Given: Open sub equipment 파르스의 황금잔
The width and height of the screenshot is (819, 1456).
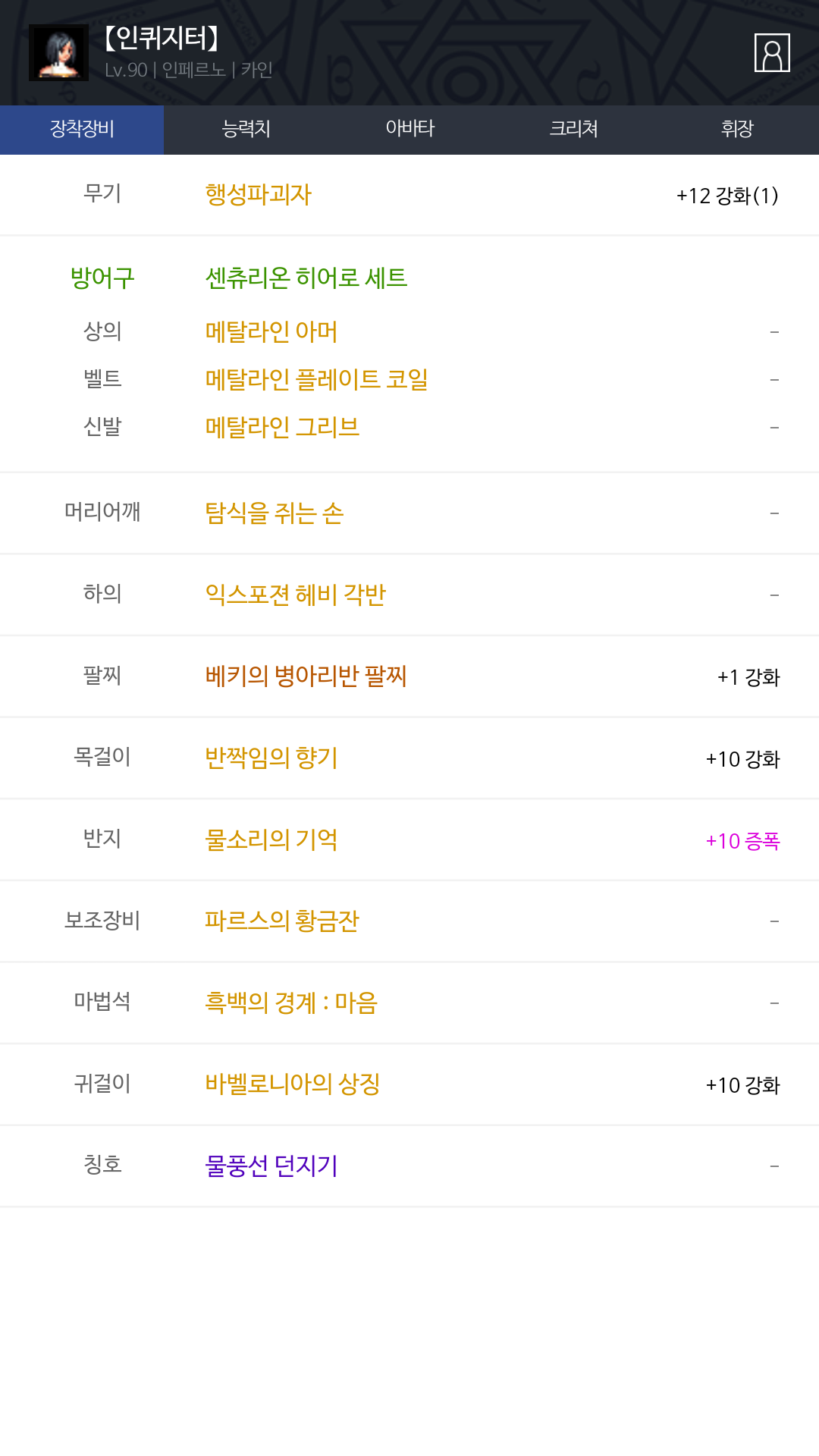Looking at the screenshot, I should pyautogui.click(x=282, y=921).
